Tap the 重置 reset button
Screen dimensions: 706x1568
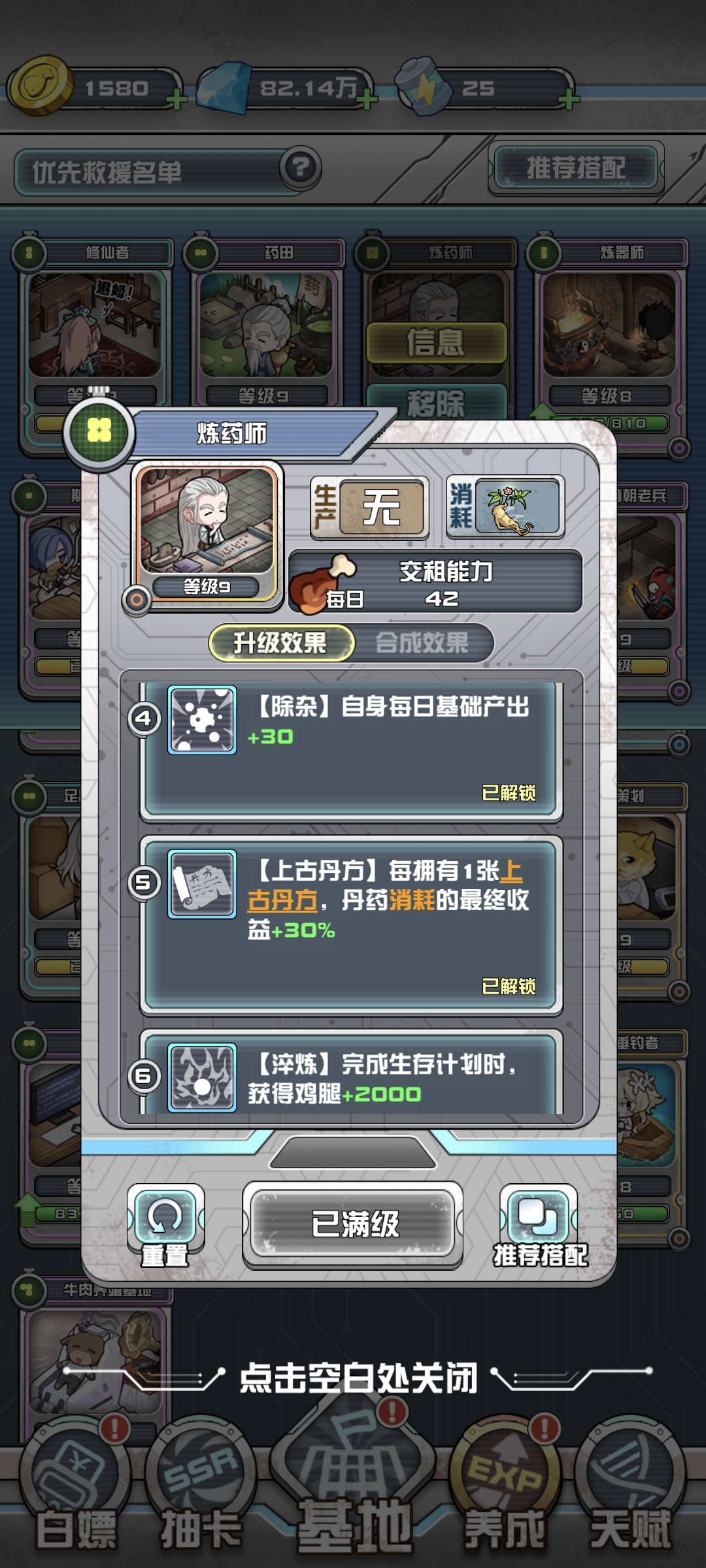pos(165,1225)
